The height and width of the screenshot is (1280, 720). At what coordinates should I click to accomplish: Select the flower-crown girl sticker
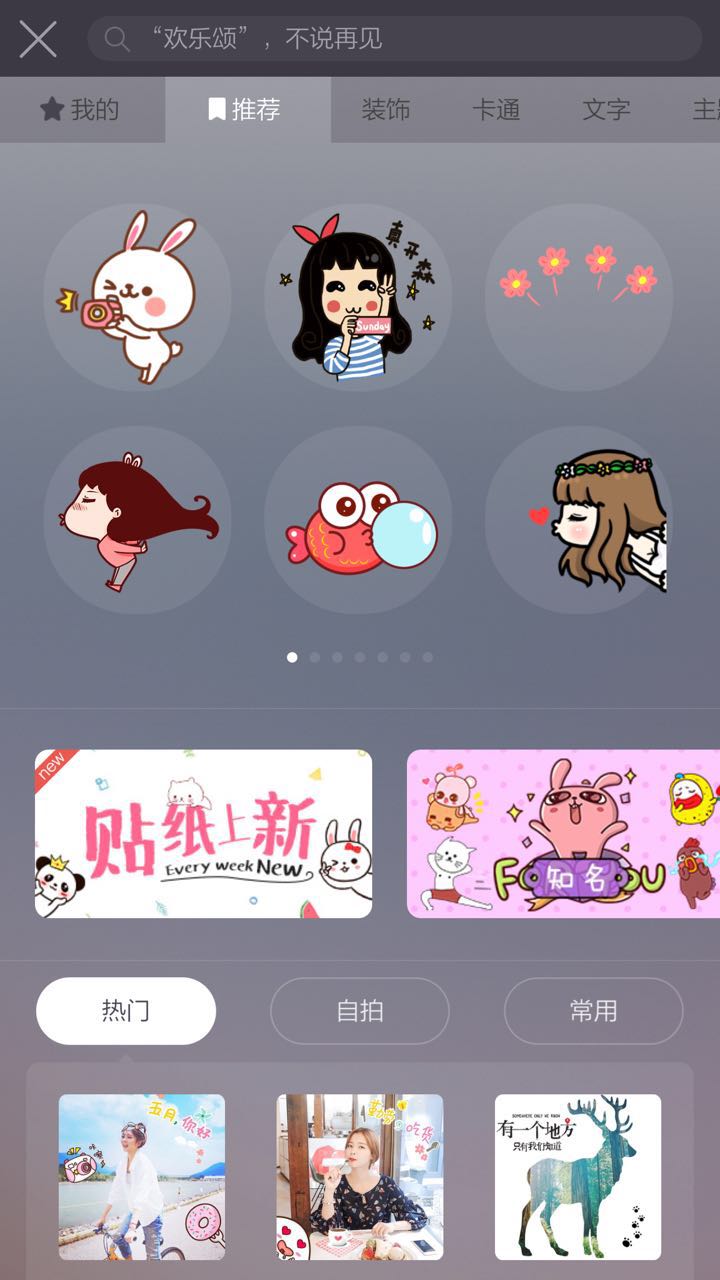[x=578, y=519]
